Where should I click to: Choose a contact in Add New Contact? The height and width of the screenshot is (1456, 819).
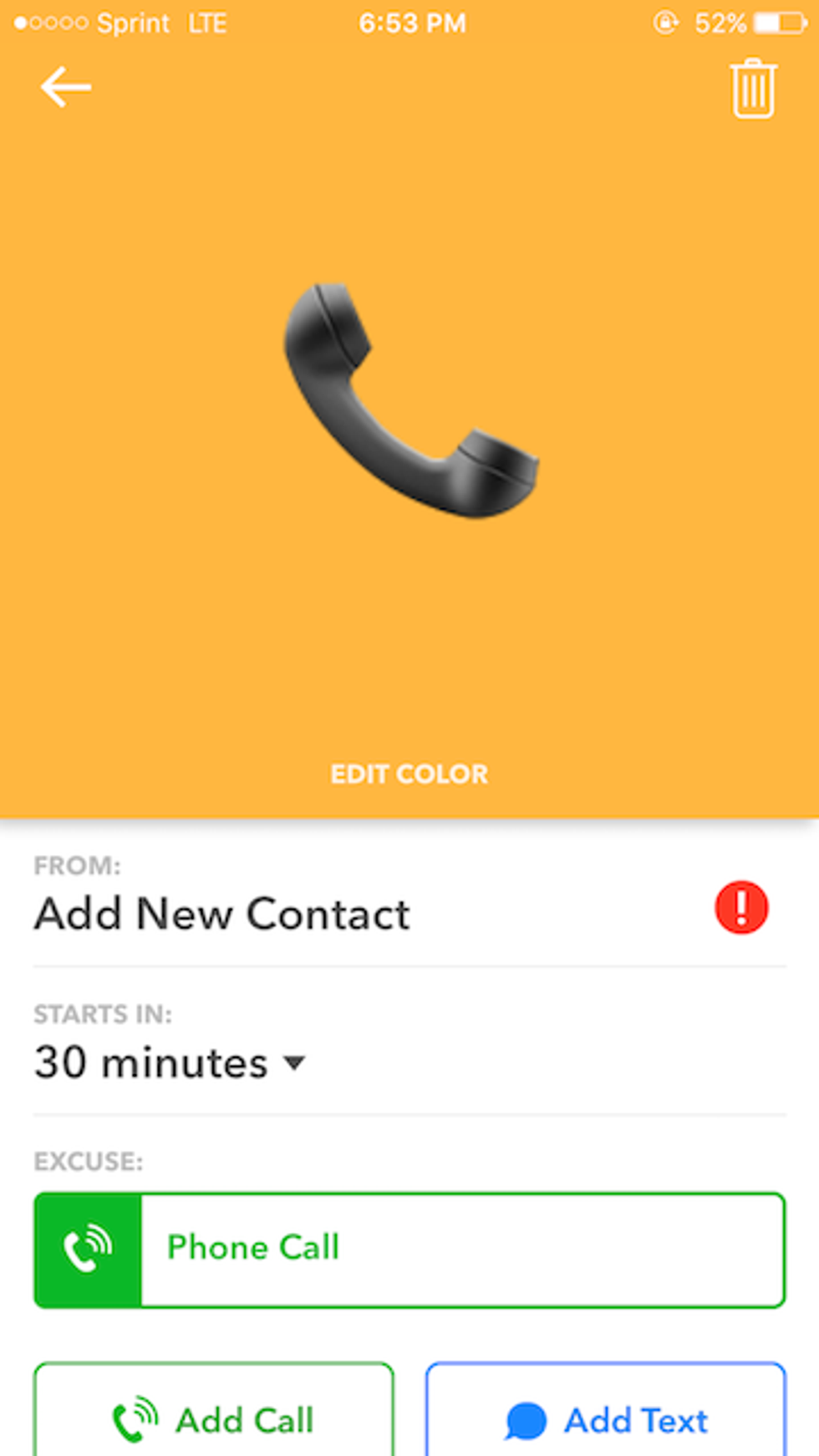click(222, 914)
